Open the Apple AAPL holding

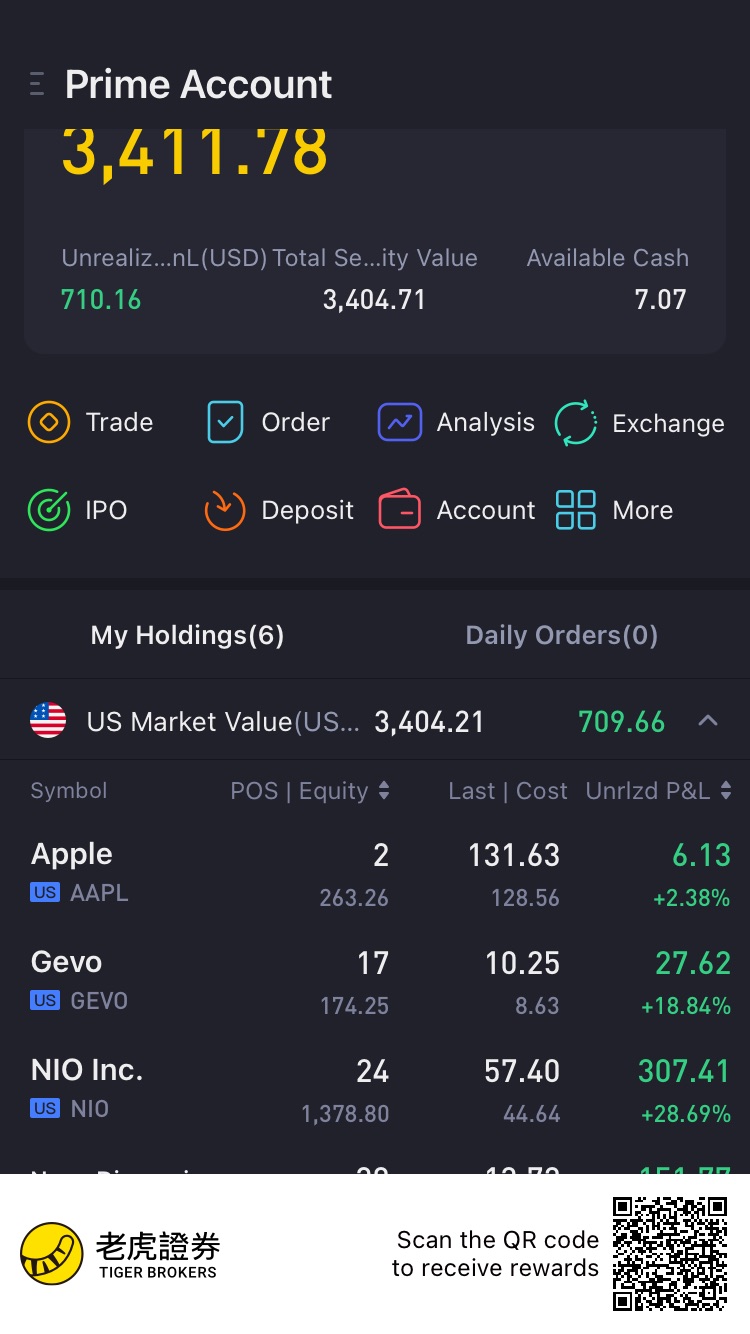(x=375, y=874)
